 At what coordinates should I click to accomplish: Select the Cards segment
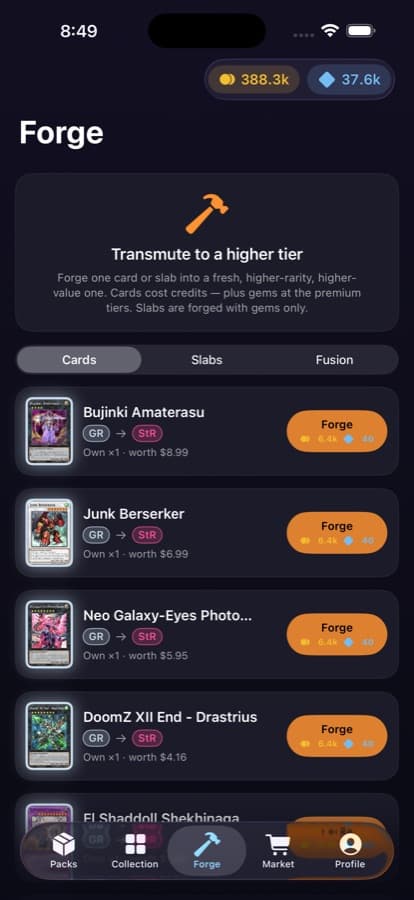click(79, 360)
